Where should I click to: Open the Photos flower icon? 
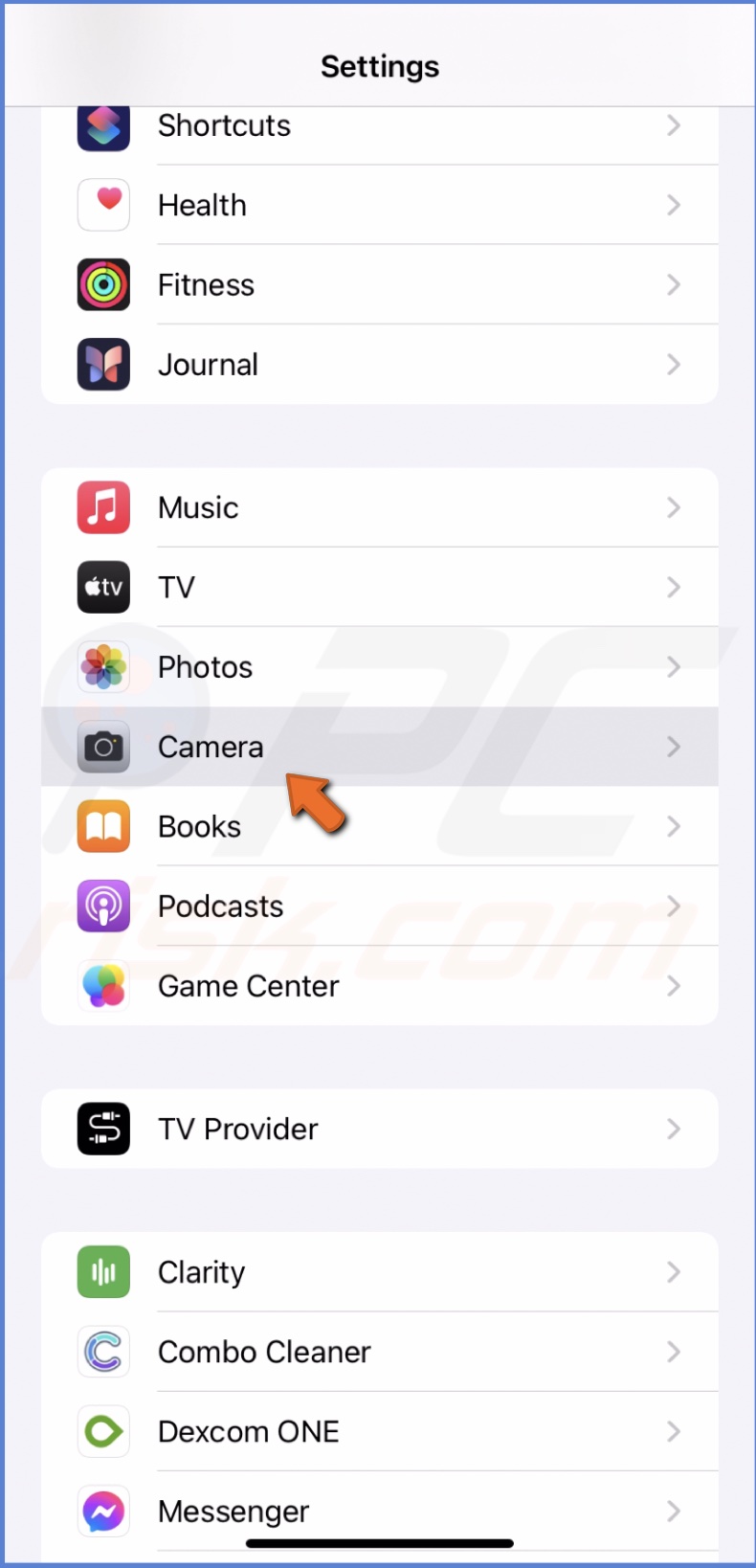tap(102, 666)
